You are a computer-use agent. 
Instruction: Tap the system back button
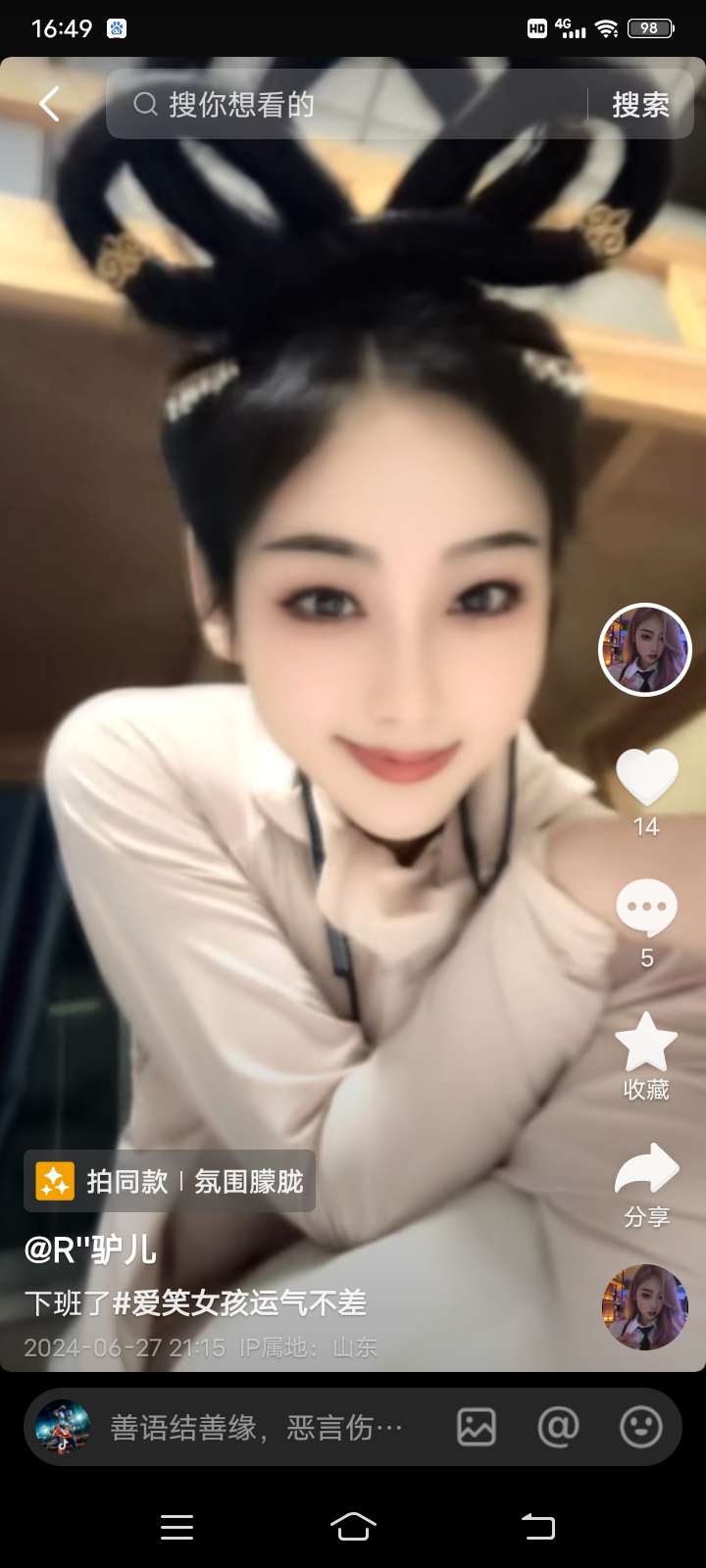click(537, 1526)
